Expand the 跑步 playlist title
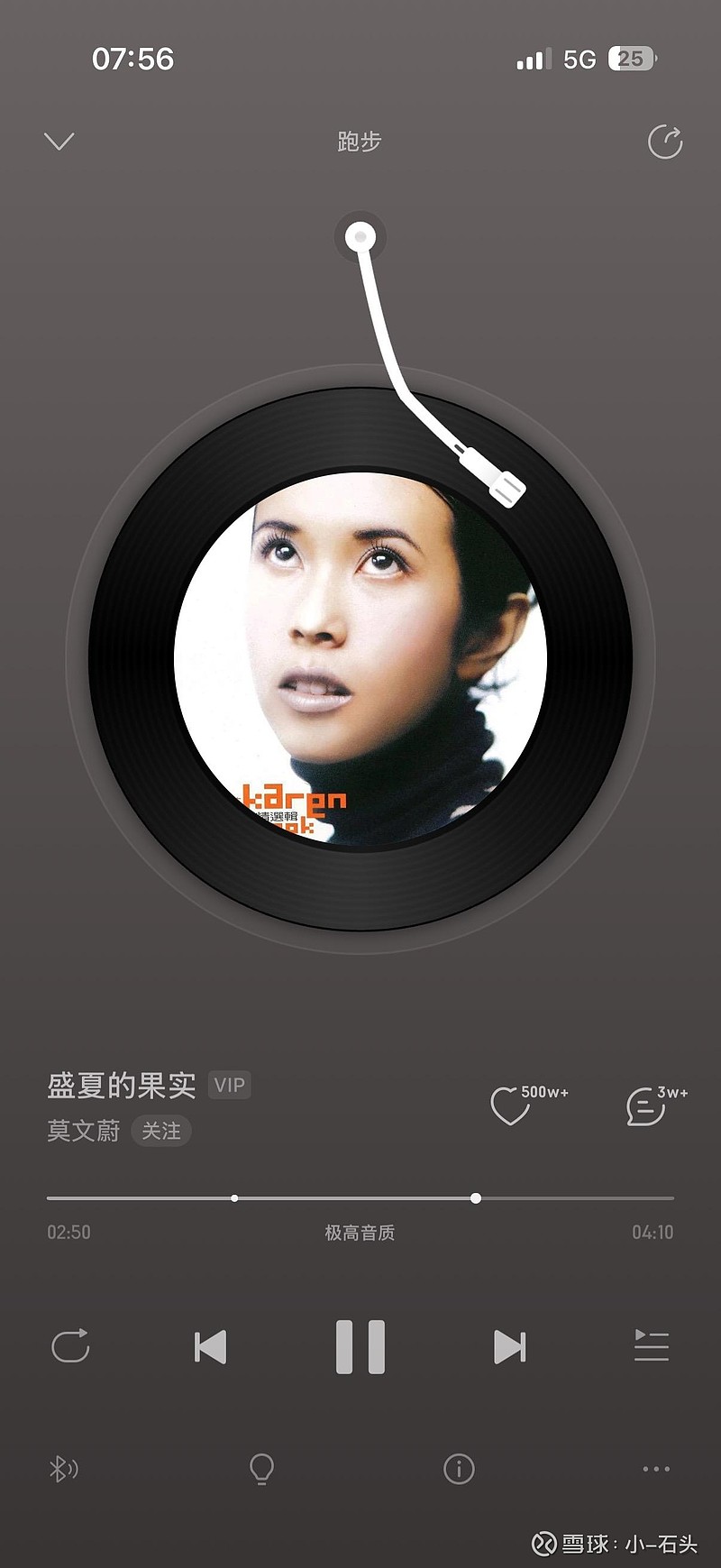The height and width of the screenshot is (1568, 721). pos(360,142)
